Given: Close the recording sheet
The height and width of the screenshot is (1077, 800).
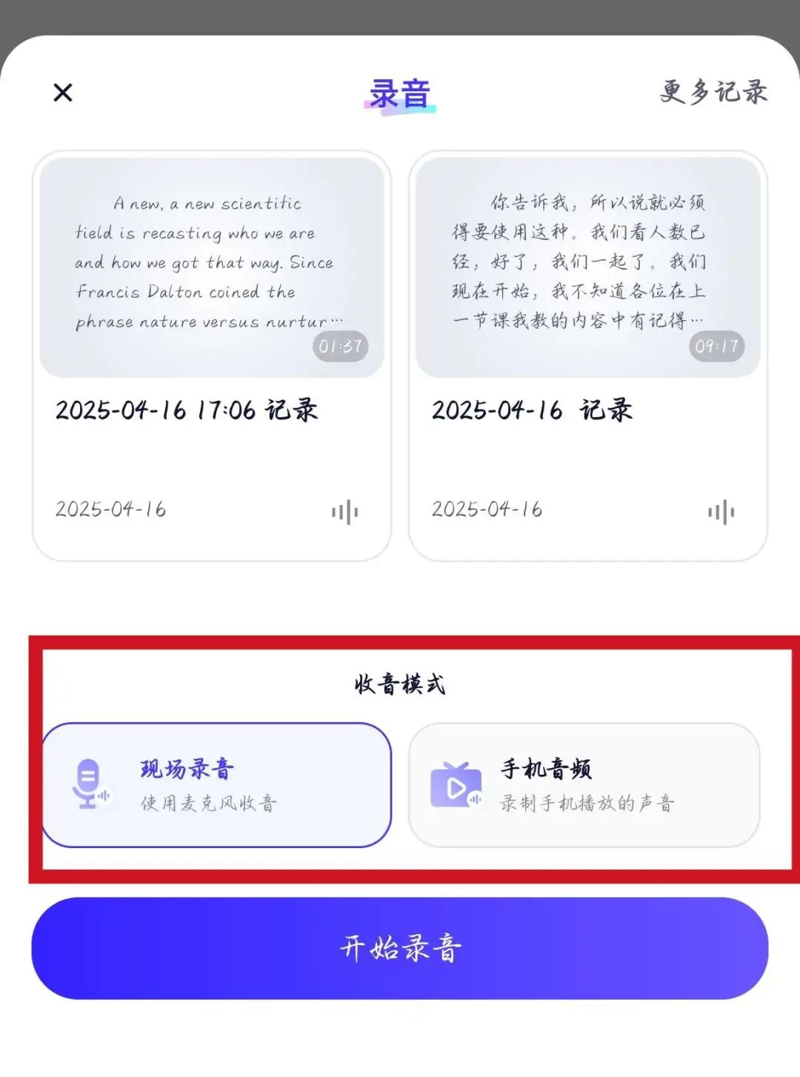Looking at the screenshot, I should pos(63,93).
